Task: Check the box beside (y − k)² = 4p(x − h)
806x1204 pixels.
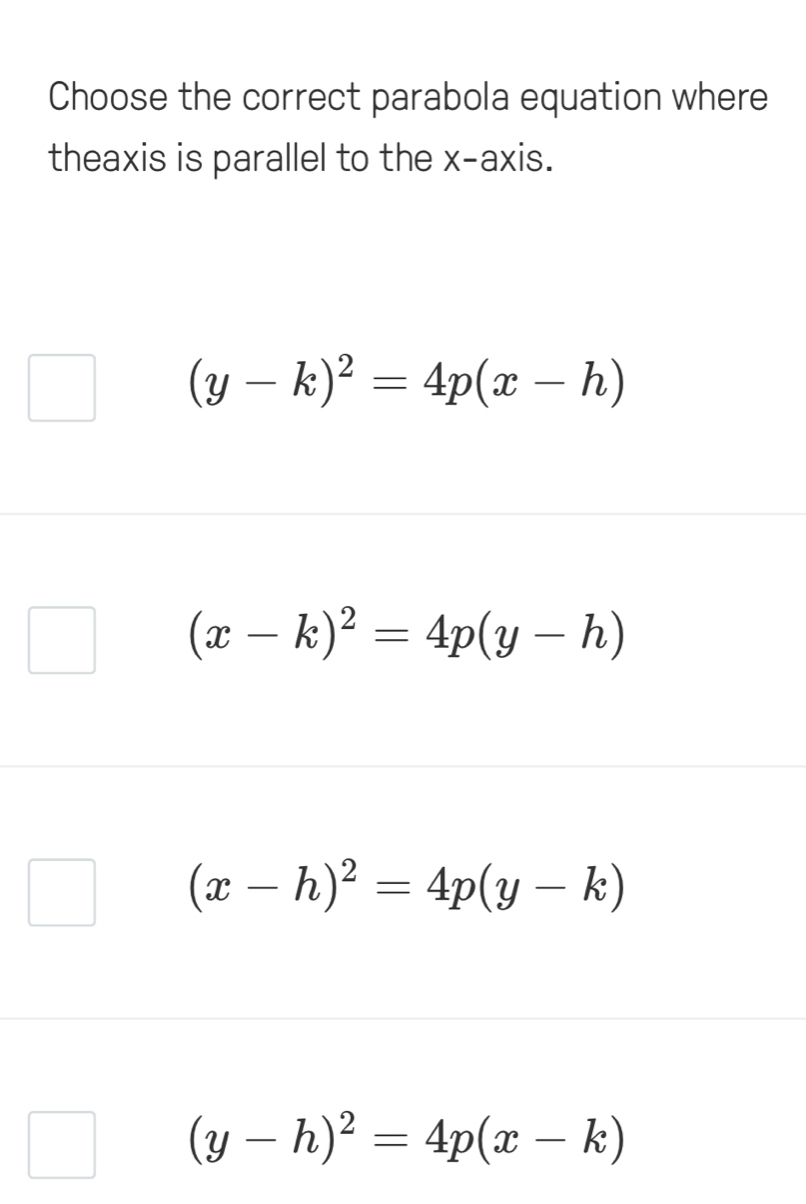Action: (x=62, y=390)
